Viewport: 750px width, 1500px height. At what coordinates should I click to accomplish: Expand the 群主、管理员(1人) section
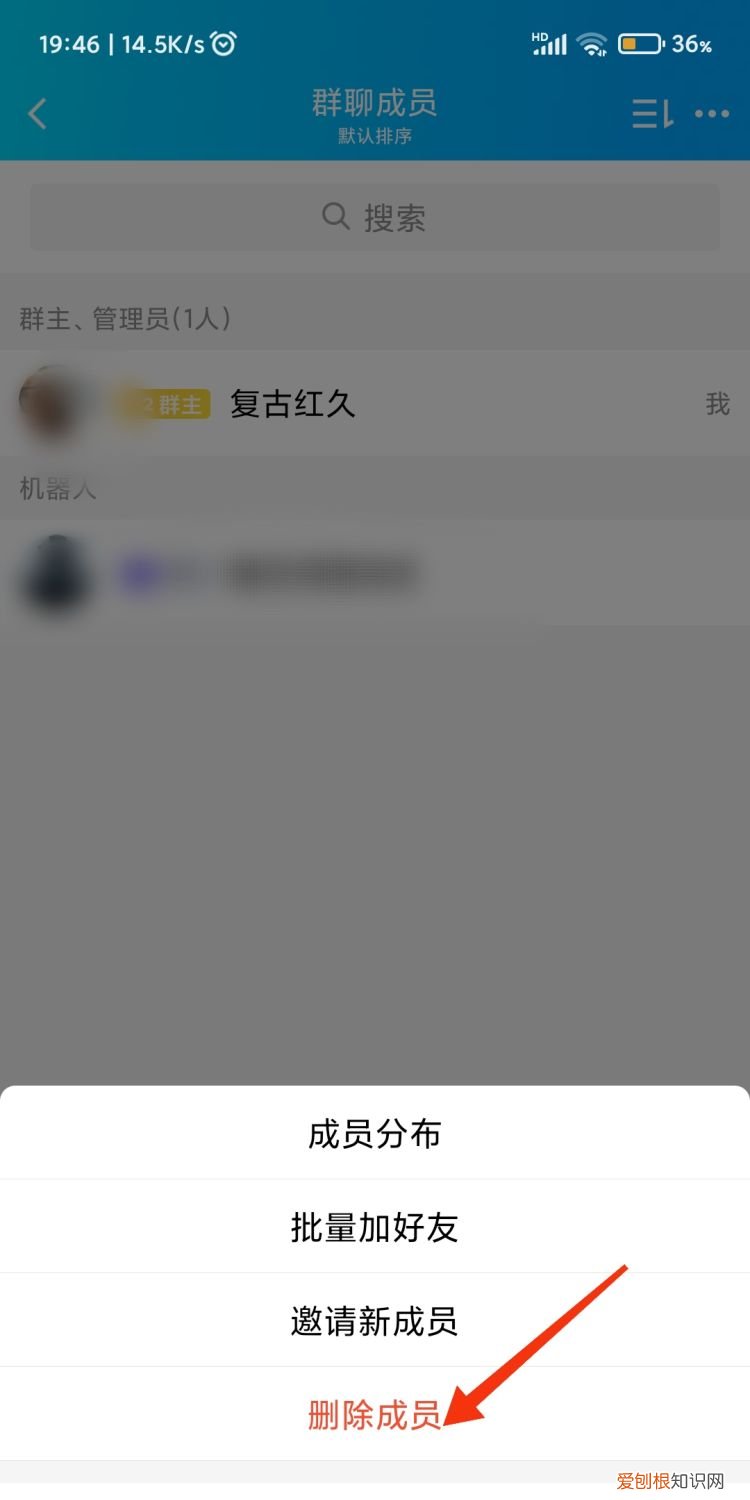pos(120,318)
